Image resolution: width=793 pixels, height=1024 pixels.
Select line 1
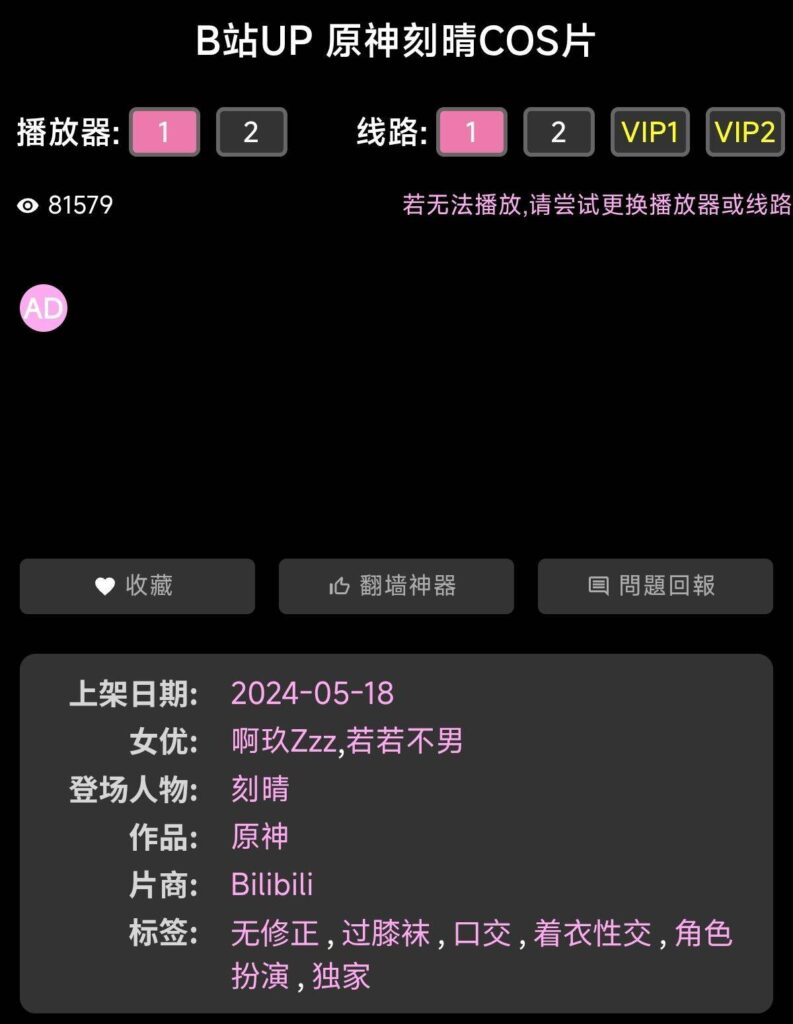coord(471,132)
